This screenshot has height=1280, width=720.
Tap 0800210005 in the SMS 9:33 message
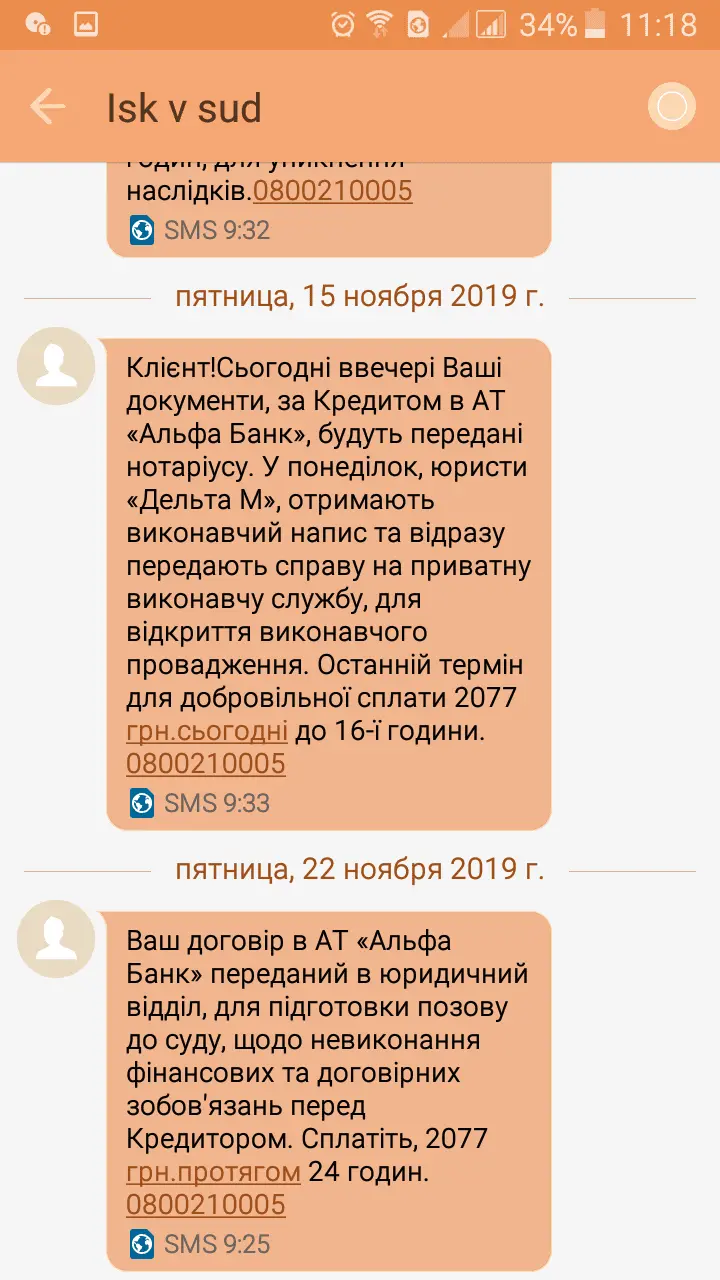point(206,764)
